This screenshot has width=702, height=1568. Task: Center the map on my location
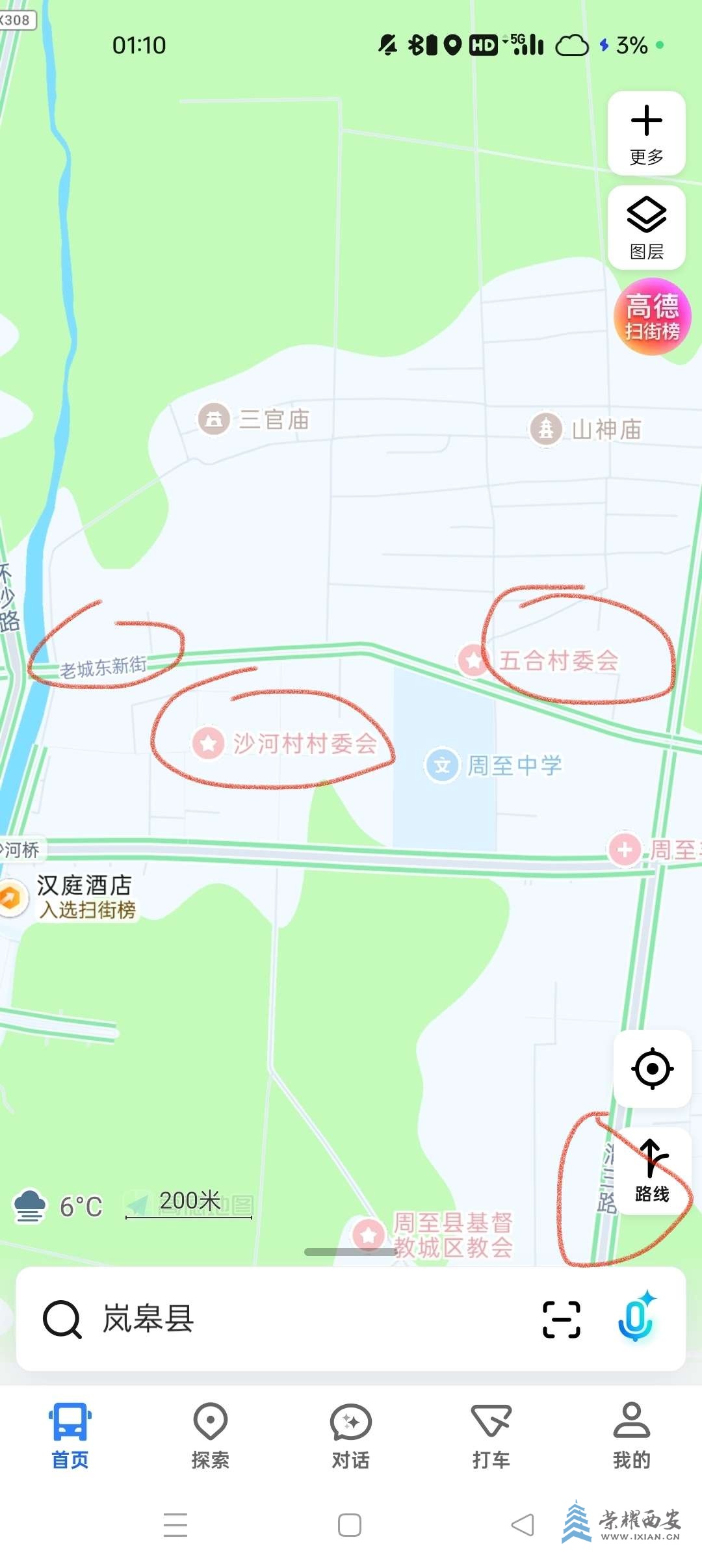tap(652, 1068)
